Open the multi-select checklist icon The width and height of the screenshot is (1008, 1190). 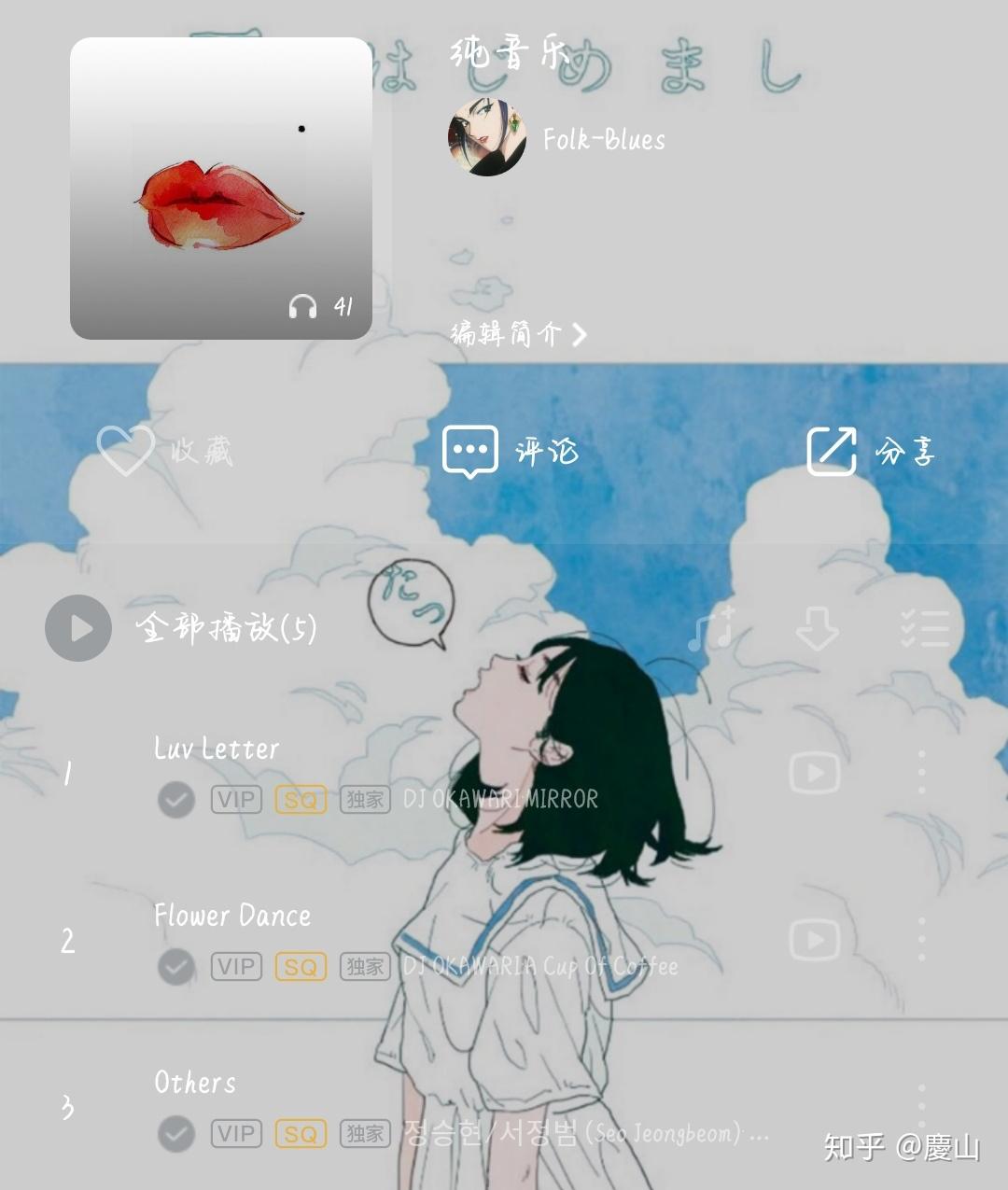click(924, 628)
